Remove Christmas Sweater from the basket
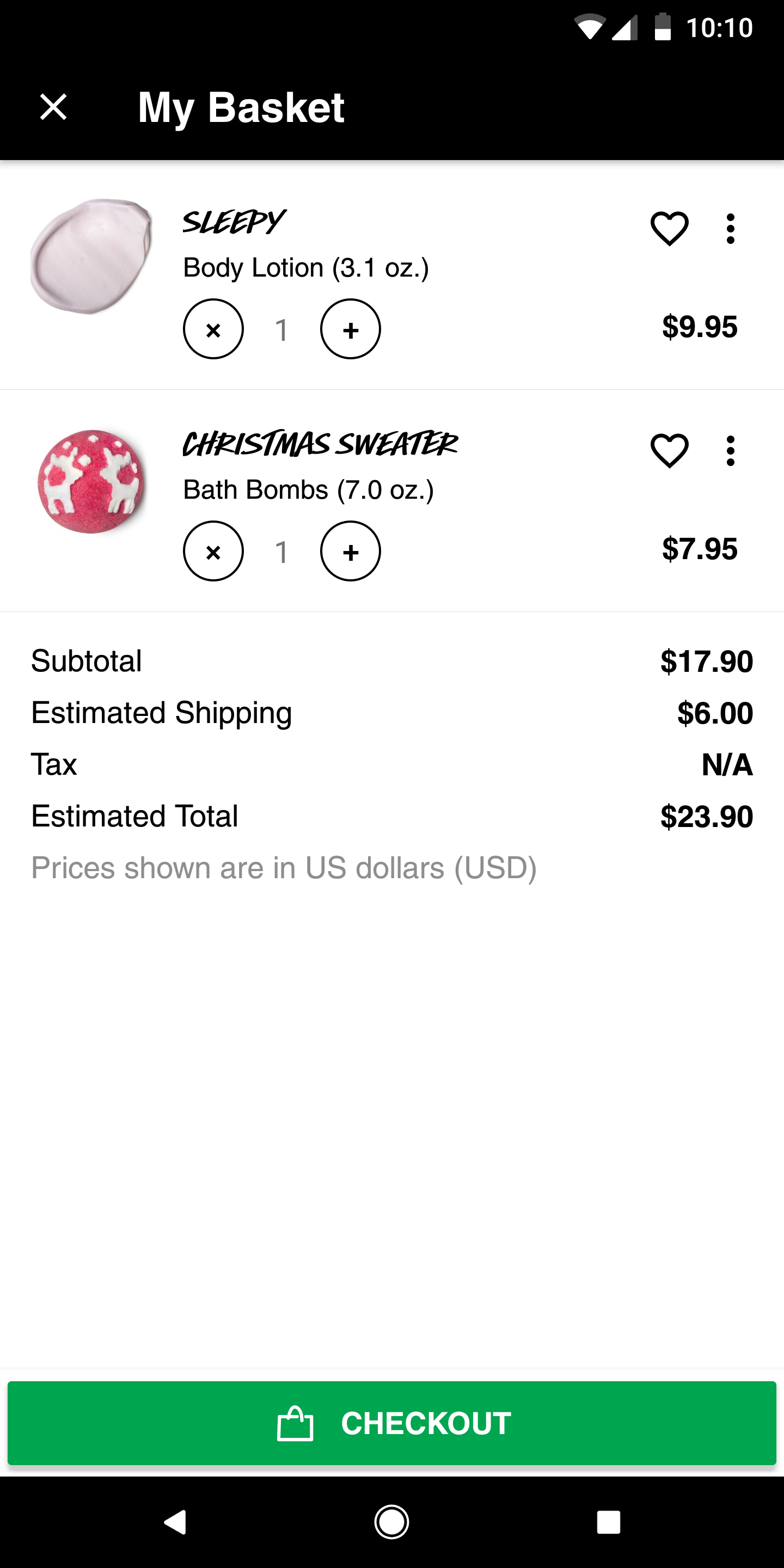This screenshot has height=1568, width=784. tap(213, 552)
